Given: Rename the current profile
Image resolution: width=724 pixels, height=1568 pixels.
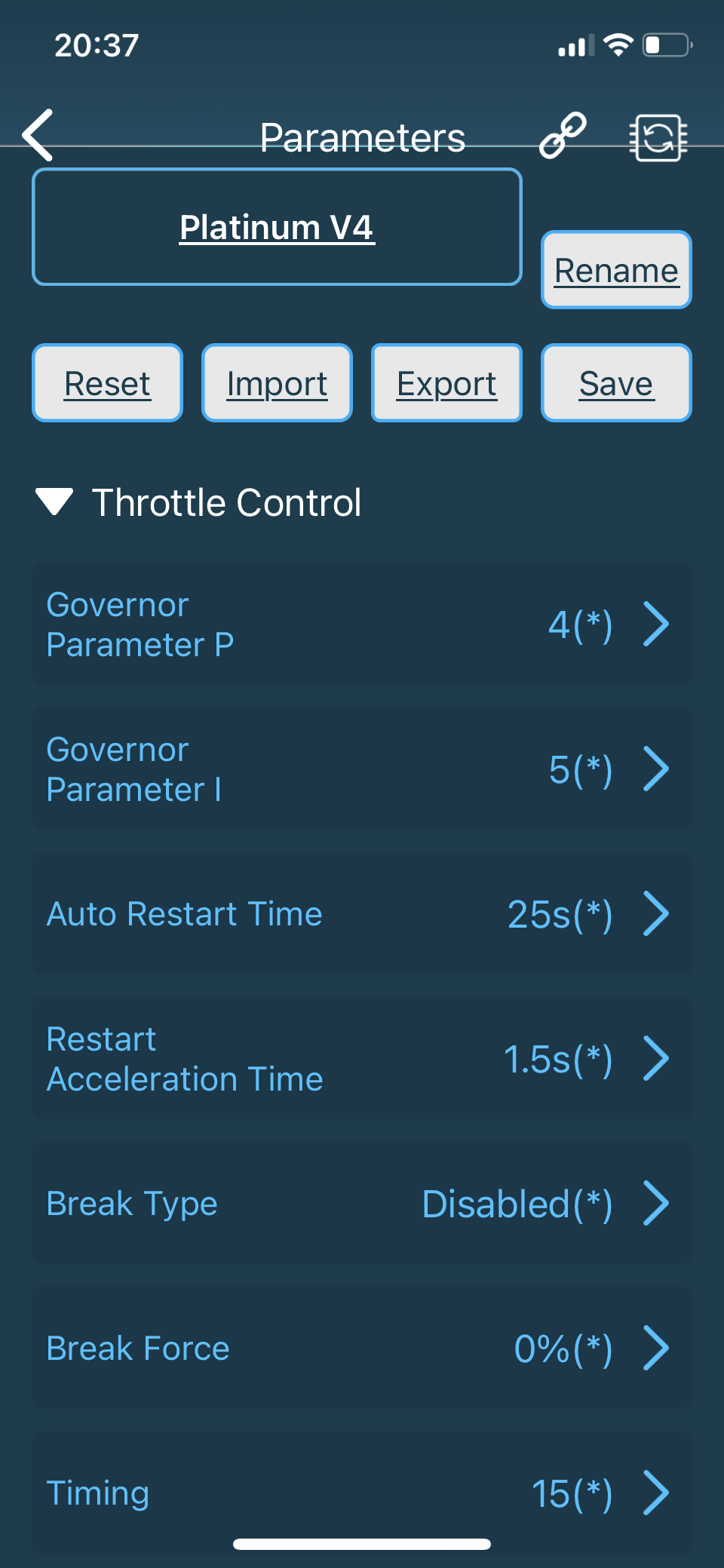Looking at the screenshot, I should tap(616, 270).
